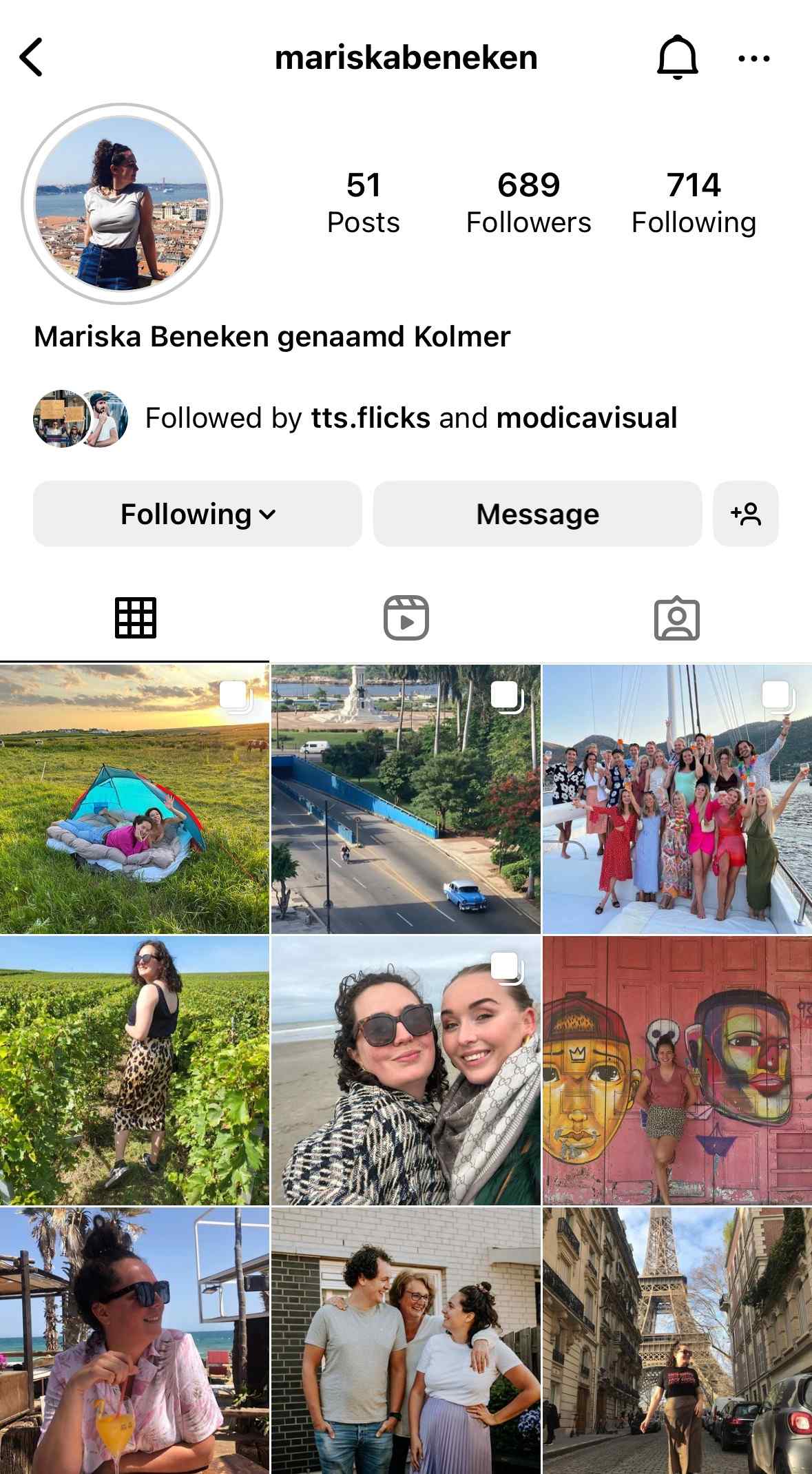Open the tent in the meadow post
812x1474 pixels.
pyautogui.click(x=134, y=799)
